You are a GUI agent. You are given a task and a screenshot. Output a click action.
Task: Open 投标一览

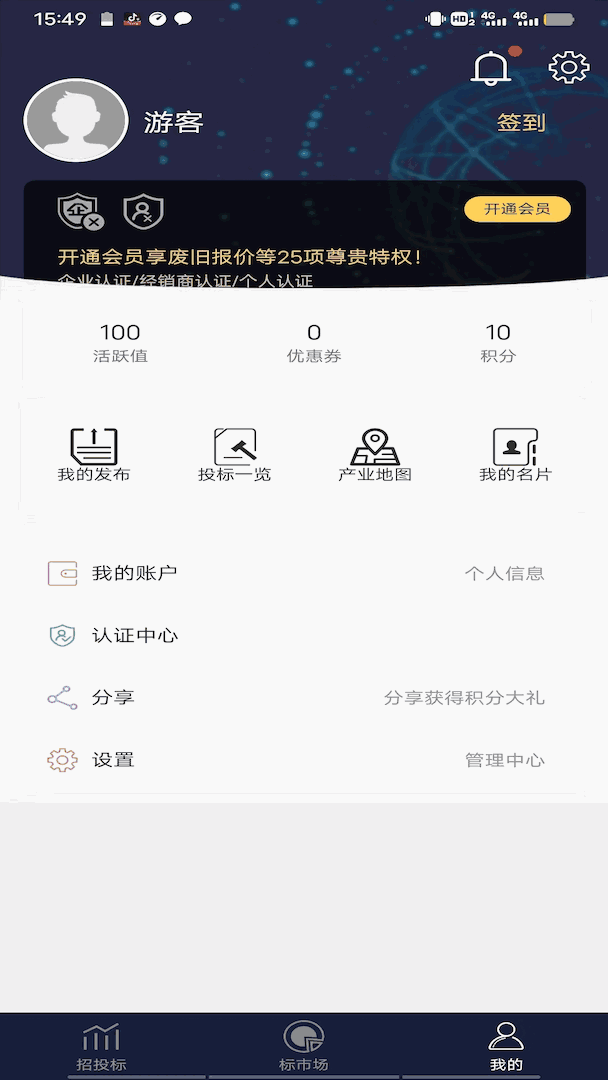coord(235,455)
